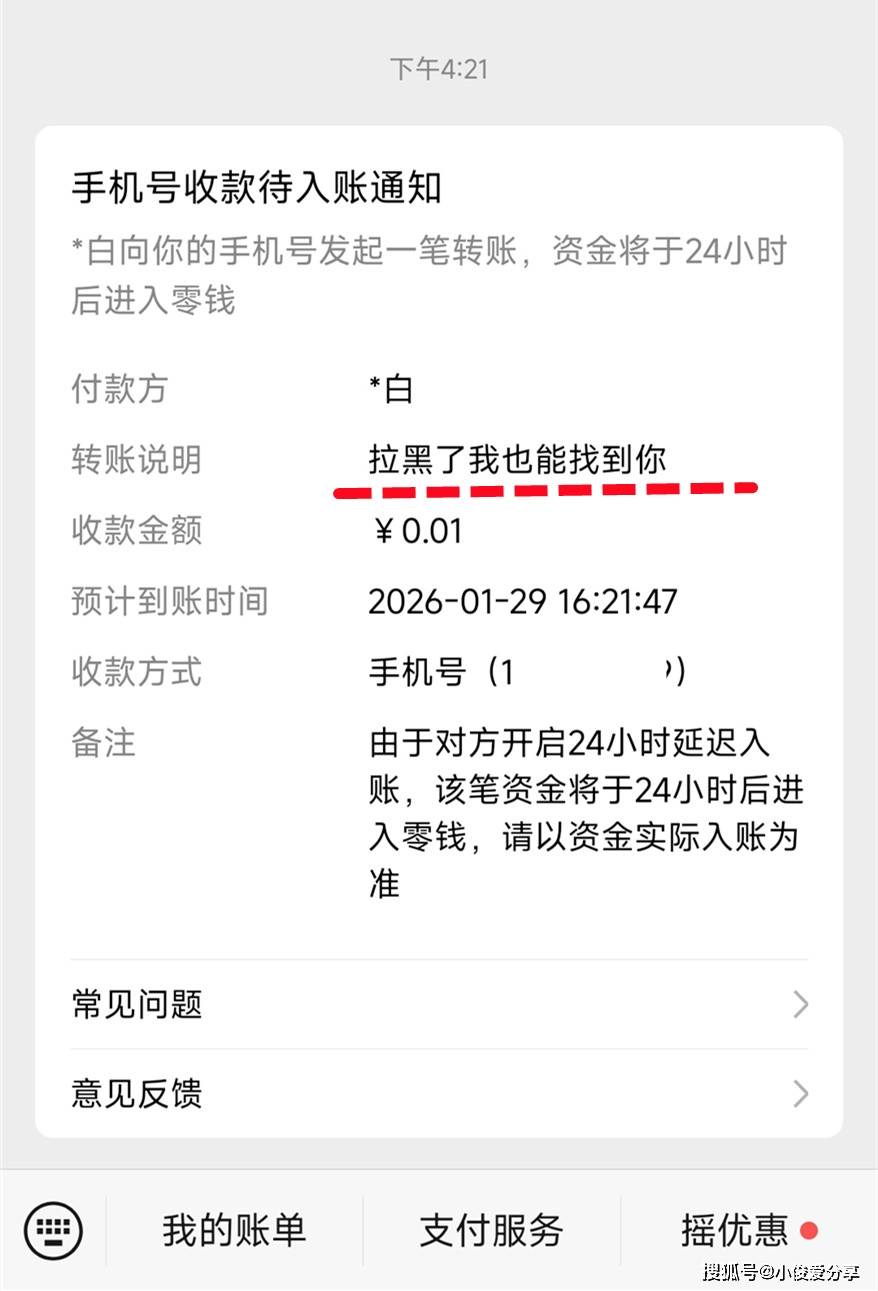Open the 常见问题 row
This screenshot has height=1291, width=878.
coord(438,1004)
